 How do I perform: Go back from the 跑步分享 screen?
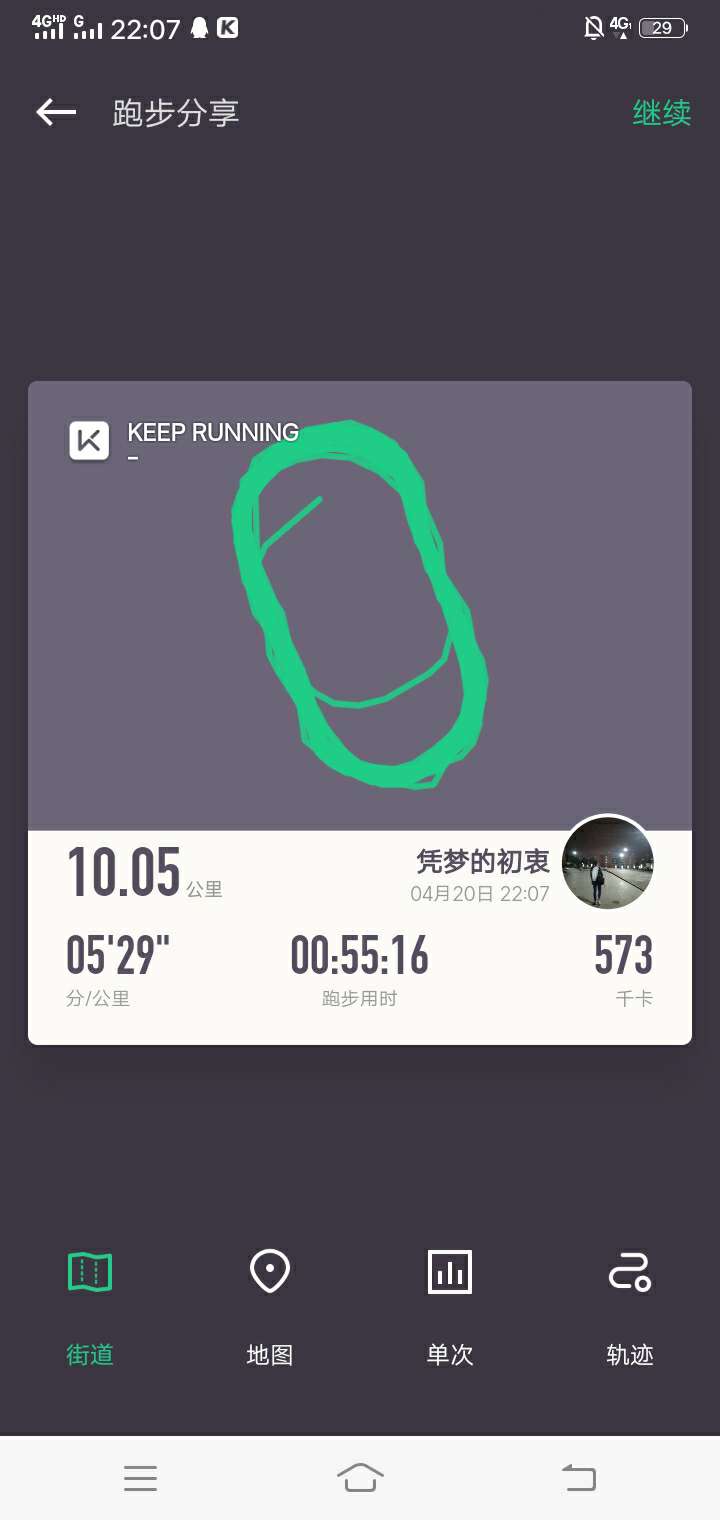pyautogui.click(x=56, y=112)
